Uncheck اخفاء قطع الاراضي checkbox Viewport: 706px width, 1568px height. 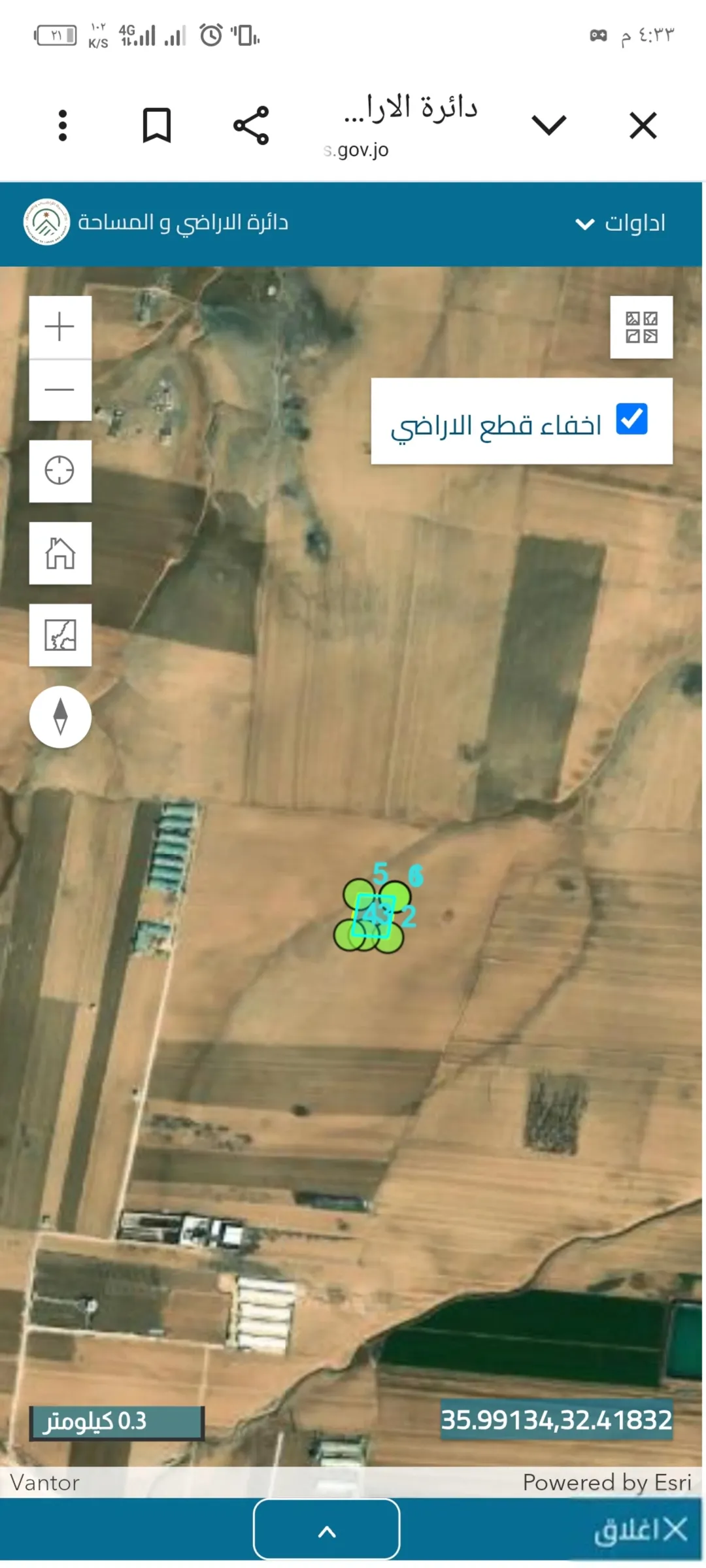631,419
